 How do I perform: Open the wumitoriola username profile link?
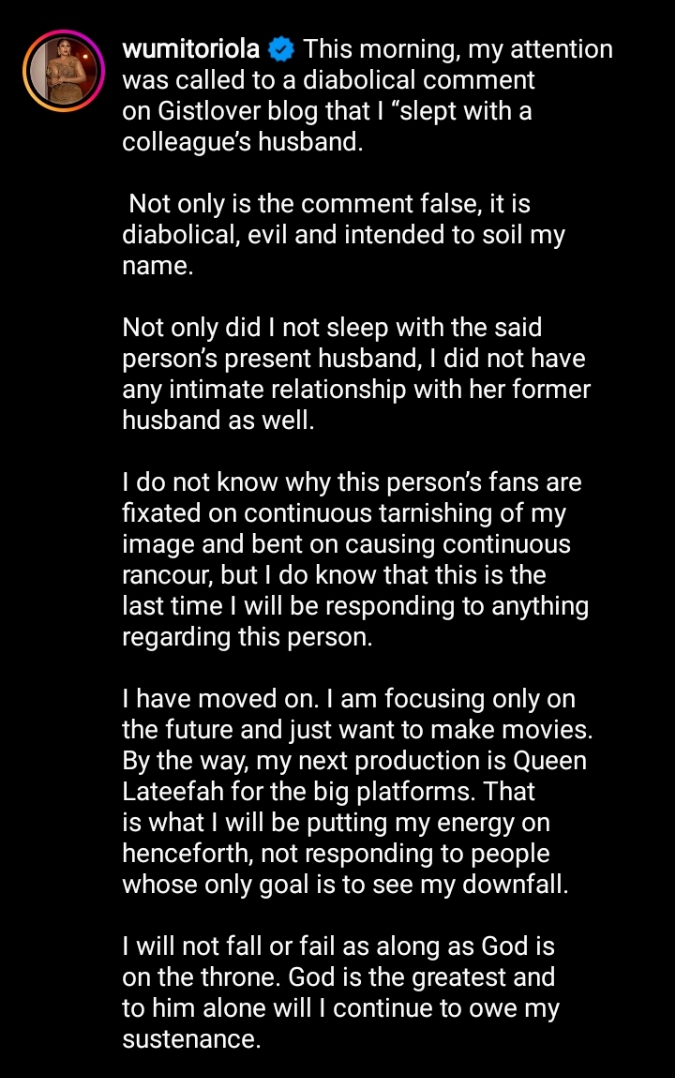pos(191,48)
